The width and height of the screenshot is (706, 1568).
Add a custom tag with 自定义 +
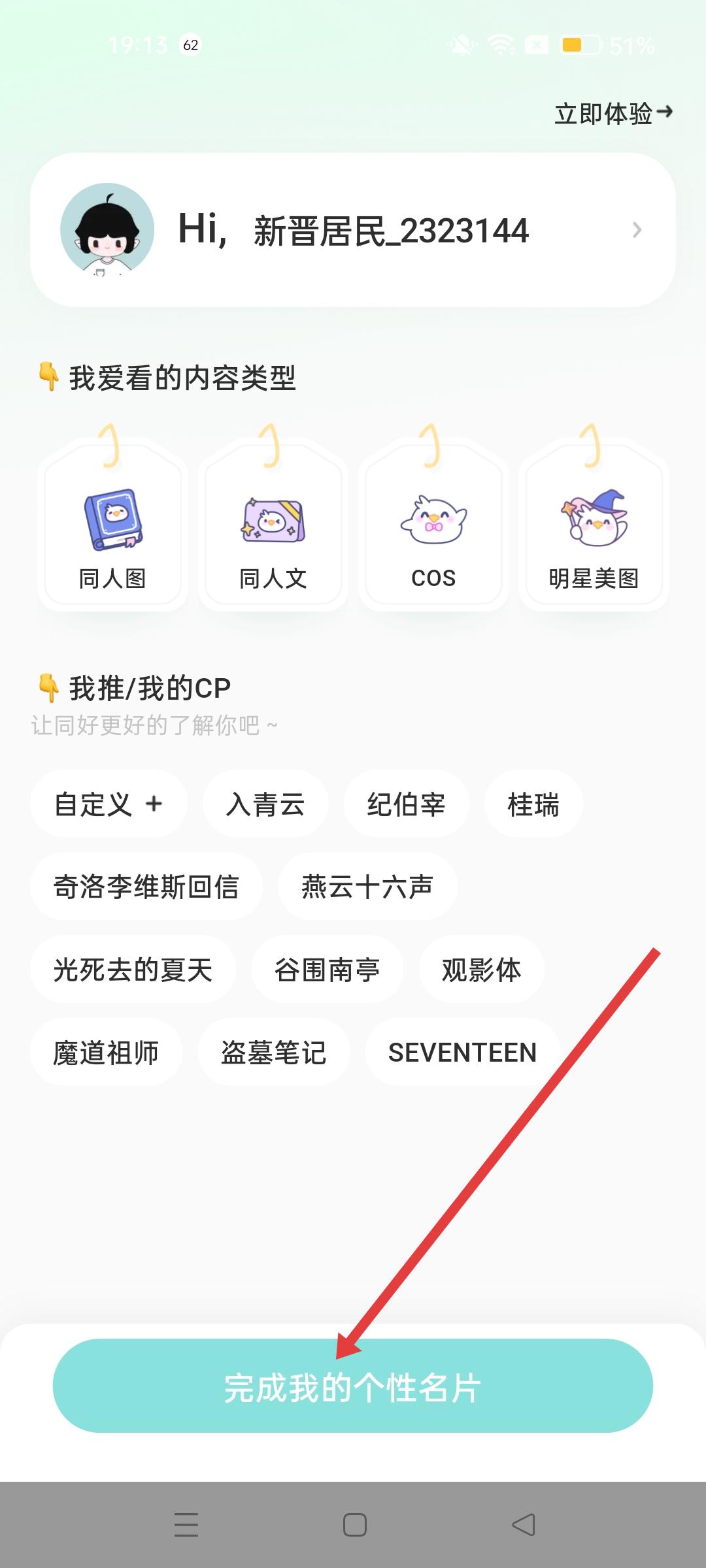click(x=109, y=804)
